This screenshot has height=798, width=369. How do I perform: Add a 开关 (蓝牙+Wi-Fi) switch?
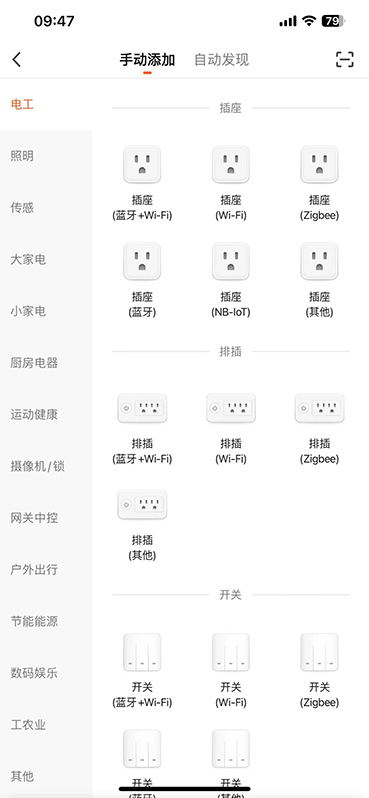[142, 671]
